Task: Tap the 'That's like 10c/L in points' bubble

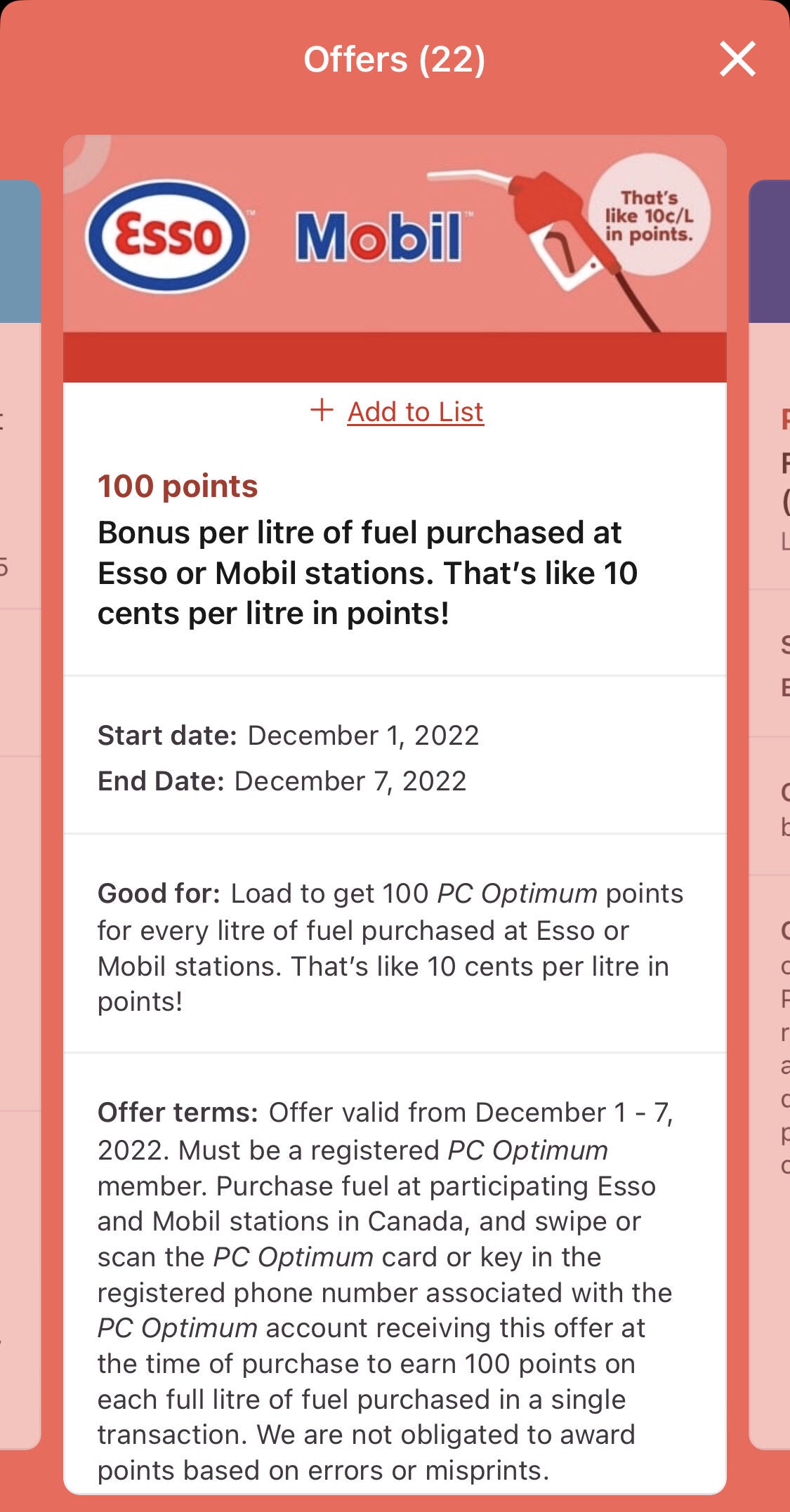Action: (650, 218)
